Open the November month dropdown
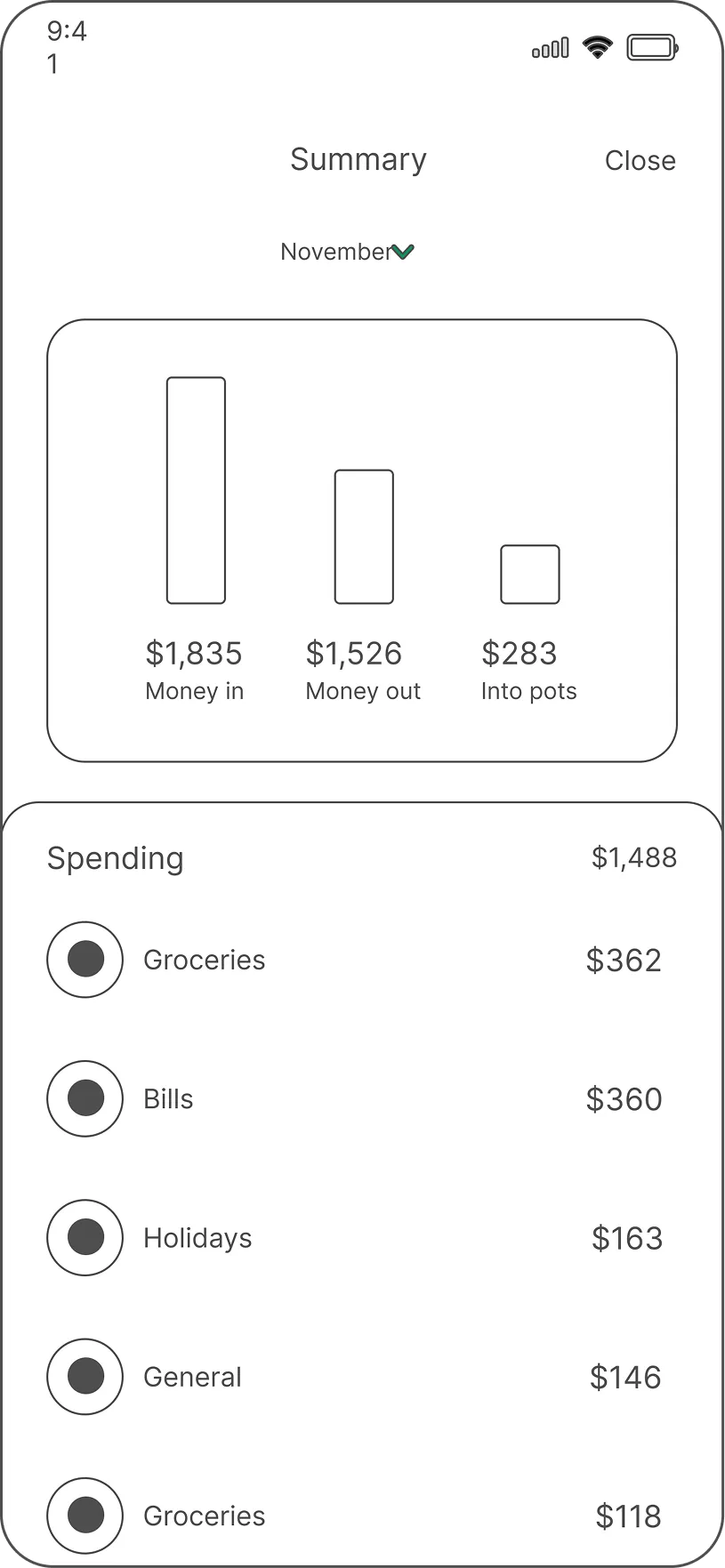 [348, 253]
